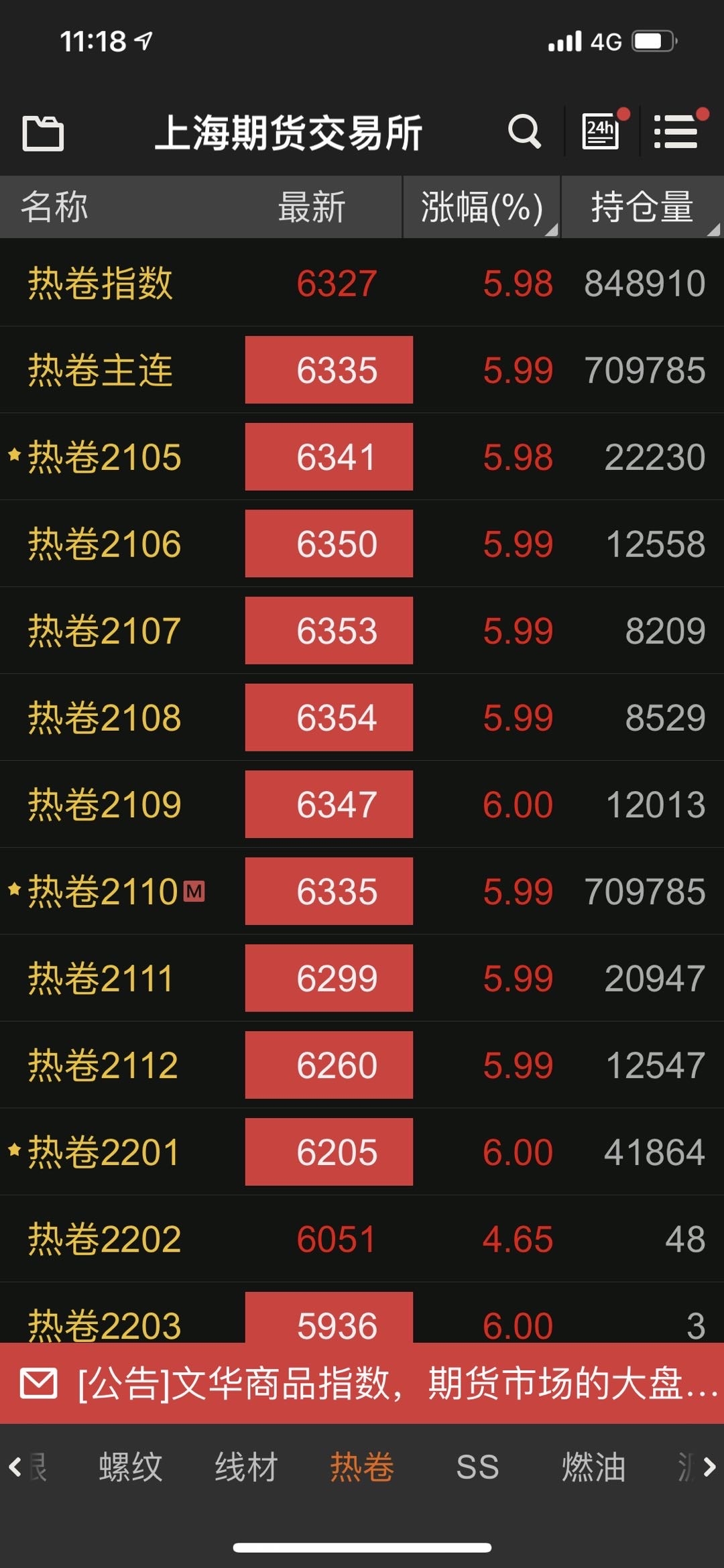Select the 热卷2109 contract row
This screenshot has height=1568, width=724.
pyautogui.click(x=362, y=804)
